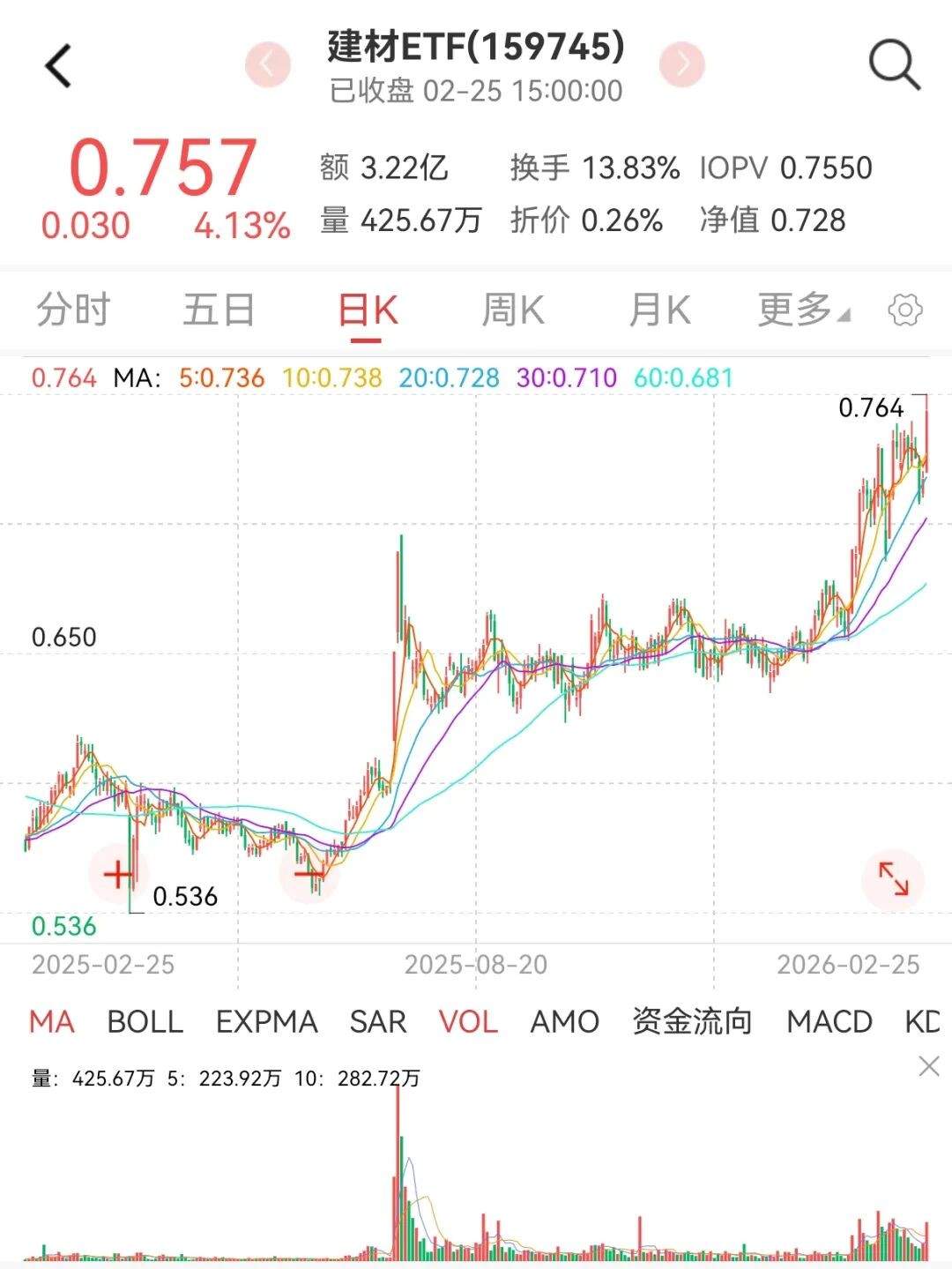Select the AMO indicator
952x1269 pixels.
point(564,1021)
